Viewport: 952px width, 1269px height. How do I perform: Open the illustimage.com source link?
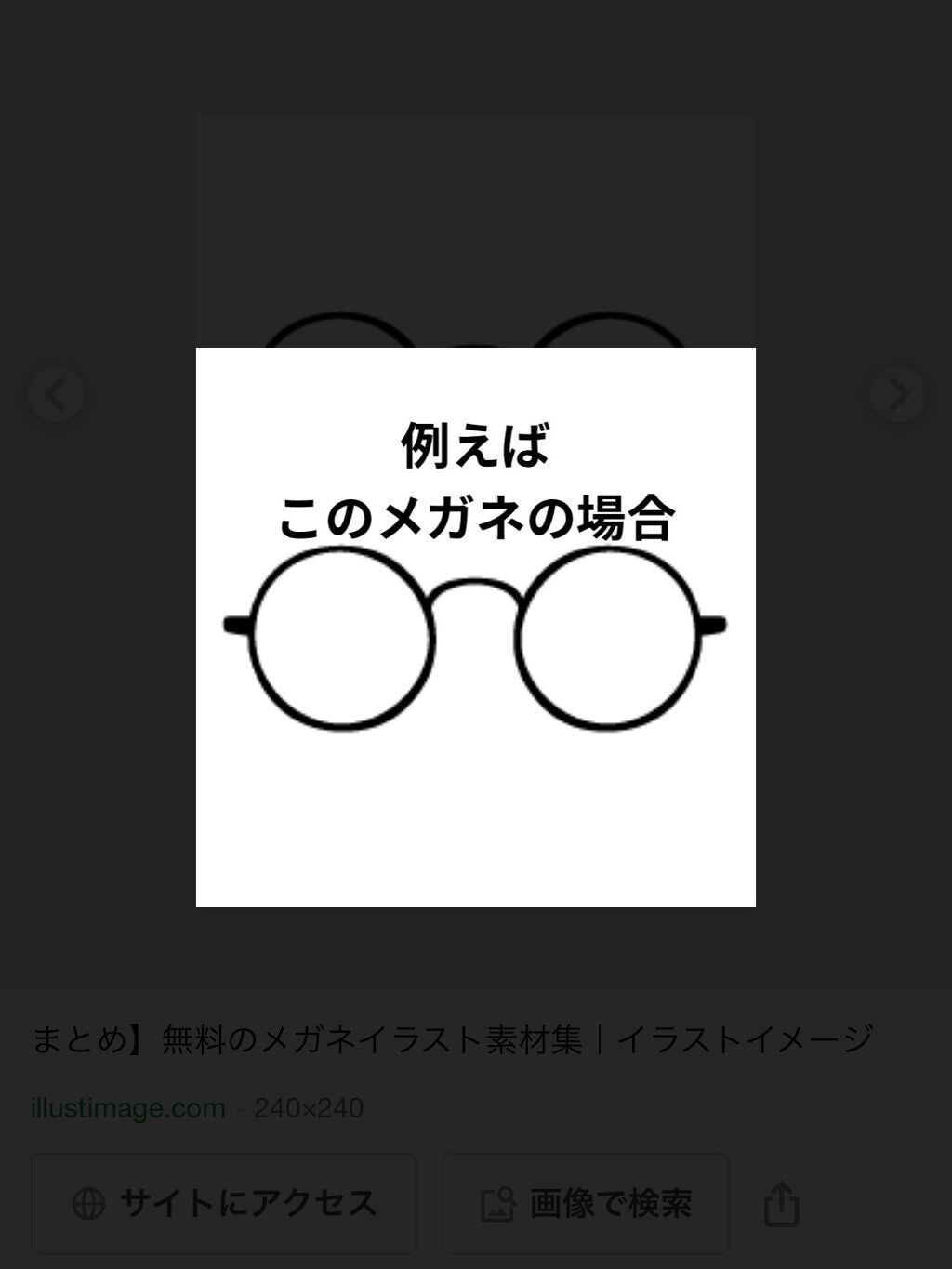coord(128,1108)
